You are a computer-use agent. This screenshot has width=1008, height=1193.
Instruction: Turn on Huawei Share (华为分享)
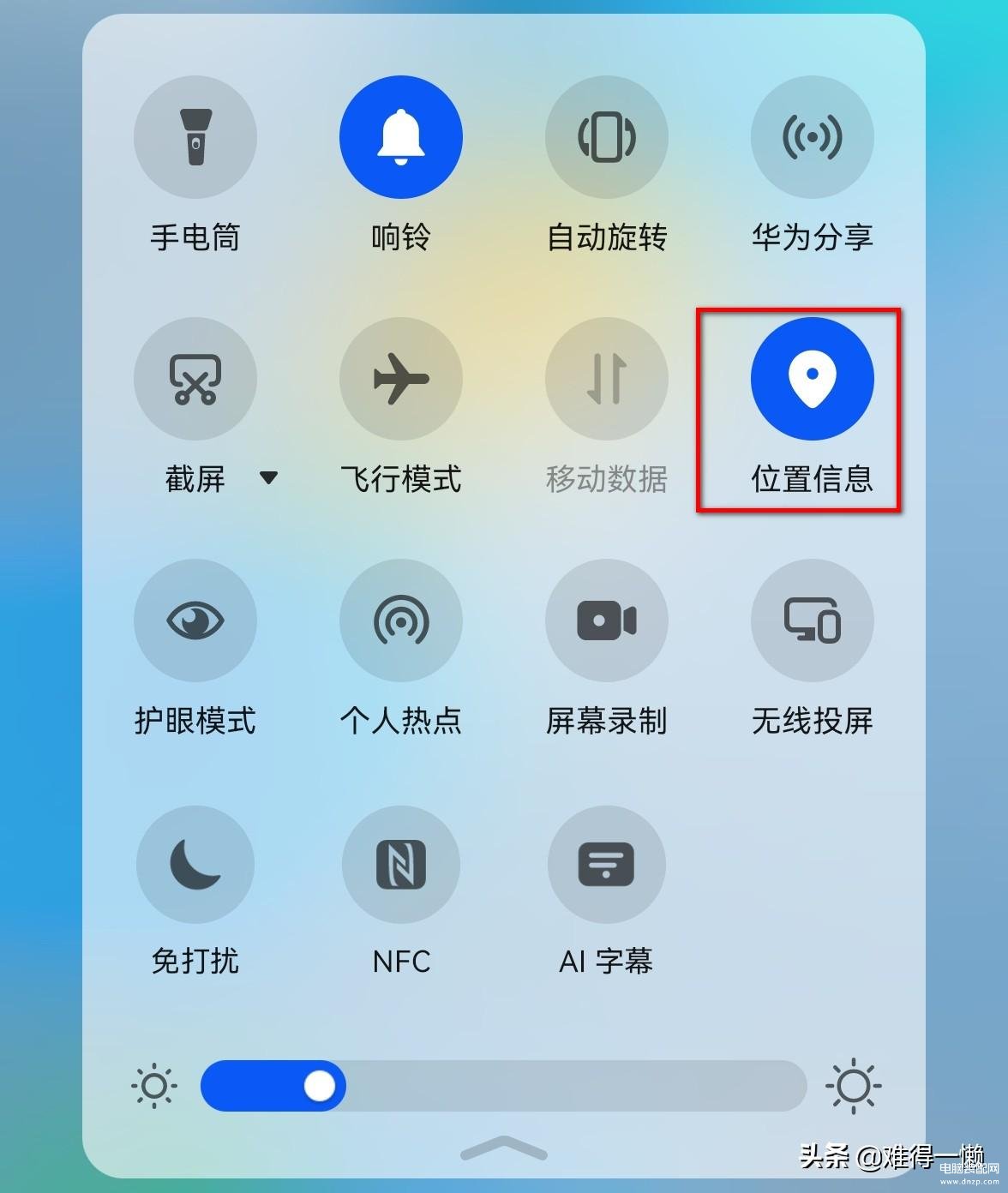tap(813, 138)
